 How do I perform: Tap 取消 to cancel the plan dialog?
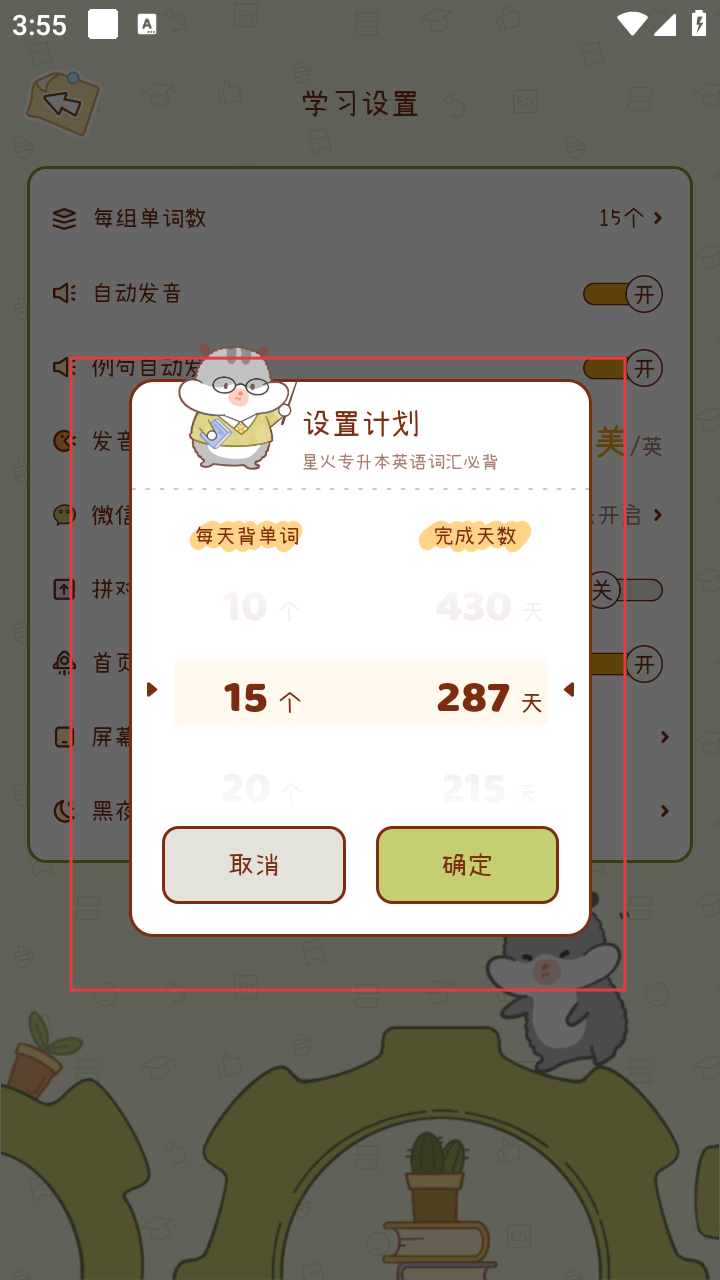coord(254,865)
